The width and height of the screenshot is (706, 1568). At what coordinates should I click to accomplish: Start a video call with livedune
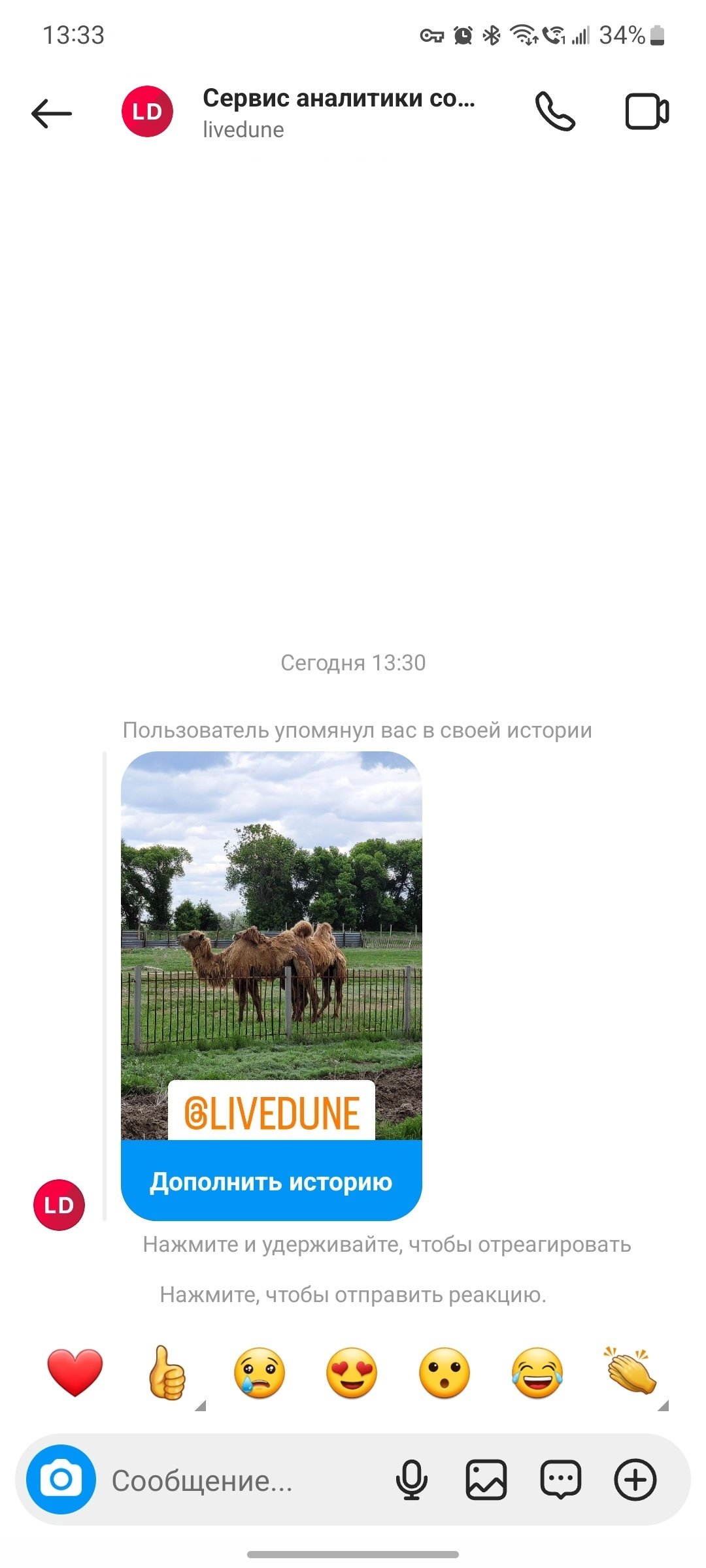pos(647,112)
